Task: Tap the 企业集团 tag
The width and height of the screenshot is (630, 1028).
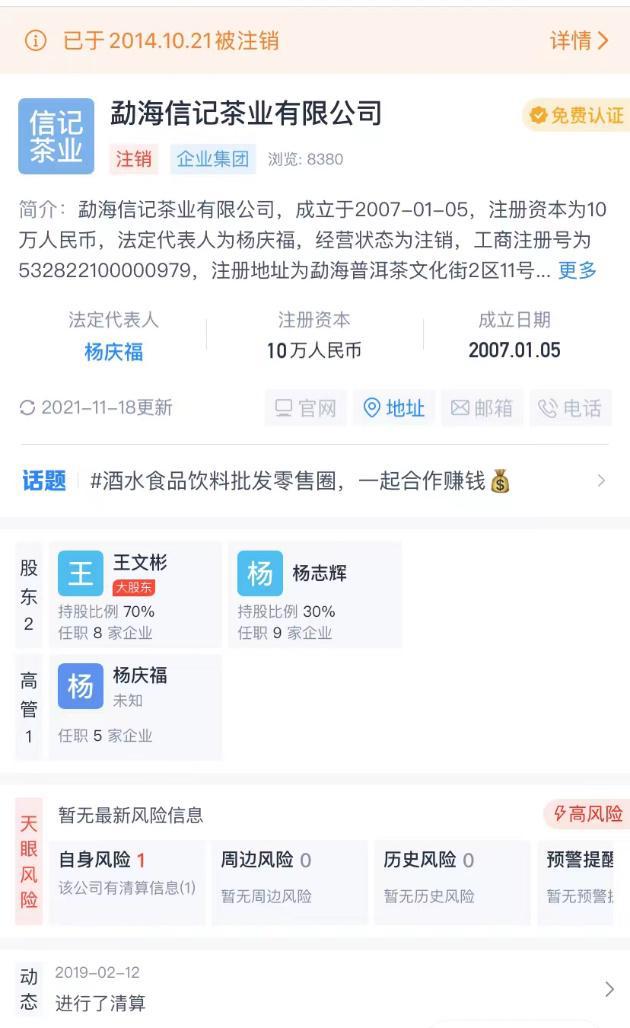Action: 213,159
